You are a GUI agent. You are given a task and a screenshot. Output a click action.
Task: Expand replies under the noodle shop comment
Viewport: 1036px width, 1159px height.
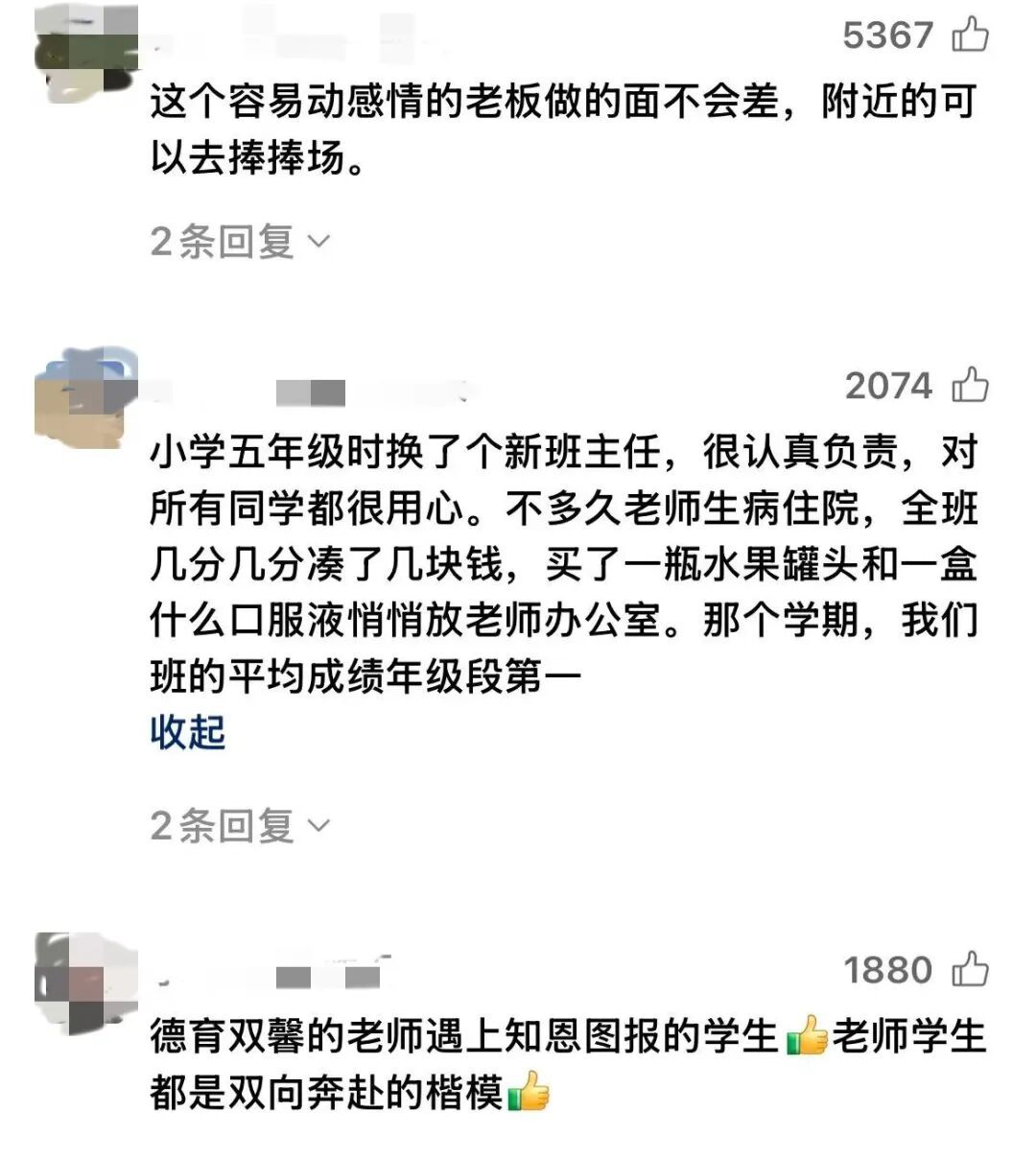point(221,243)
